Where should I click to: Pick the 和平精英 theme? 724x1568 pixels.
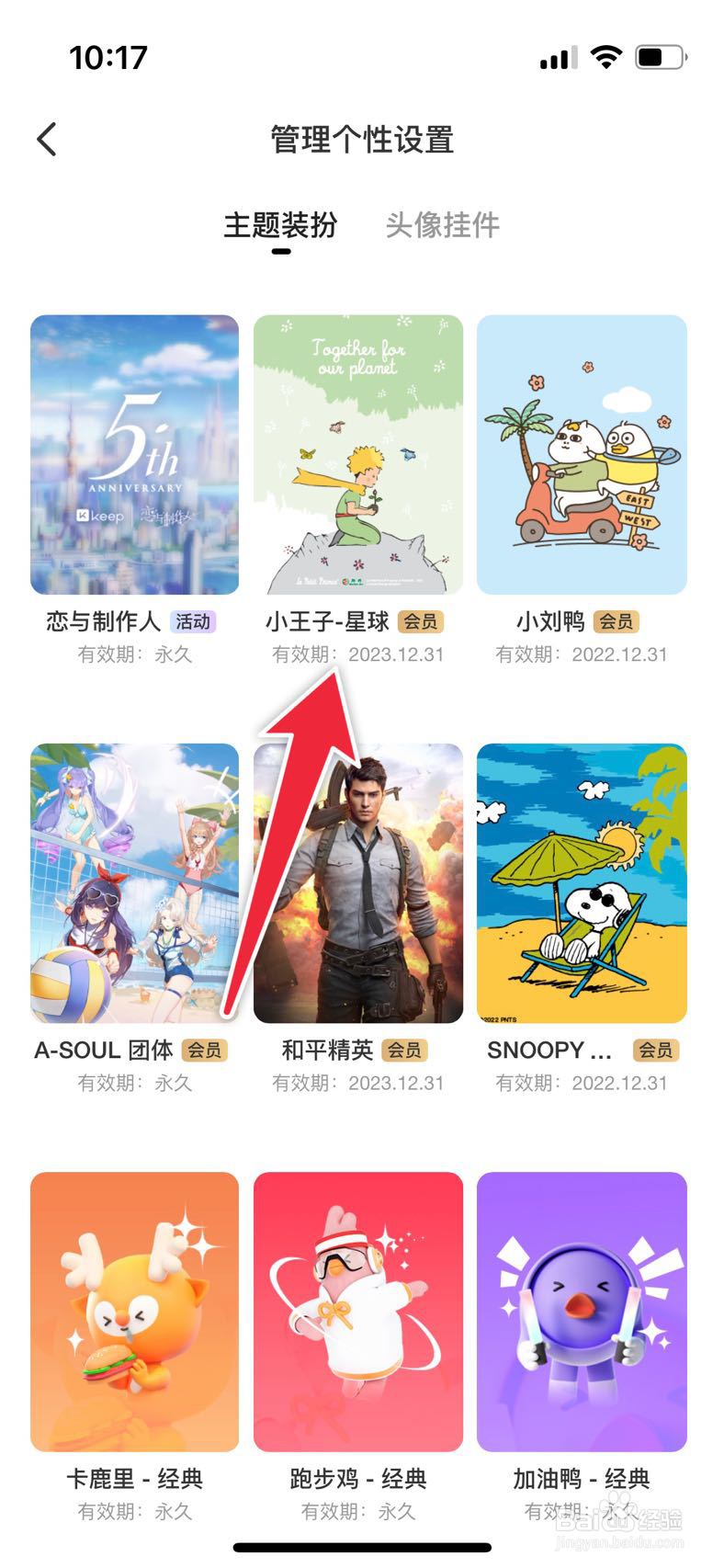point(357,883)
